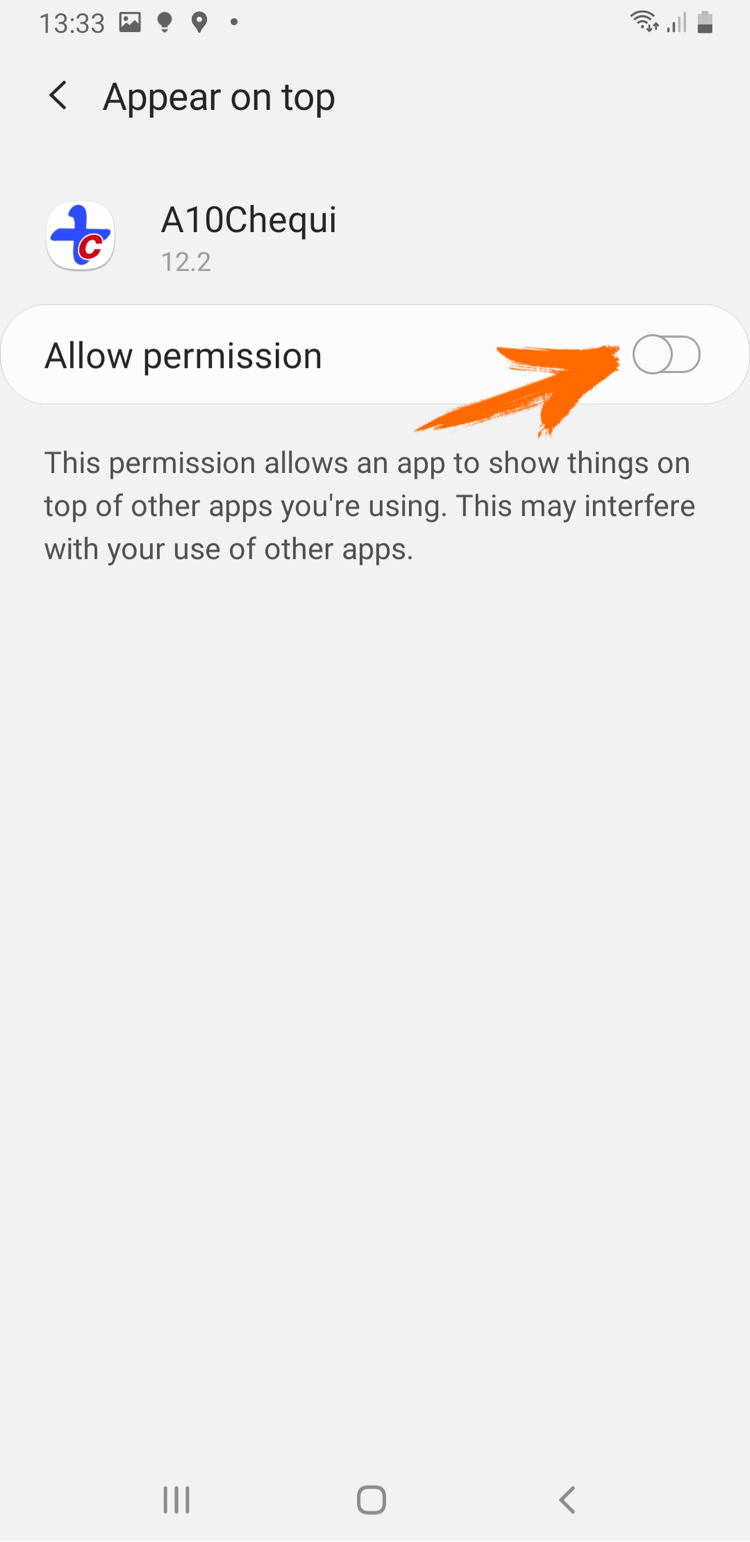This screenshot has width=750, height=1542.
Task: Enable the Allow permission switch
Action: (666, 355)
